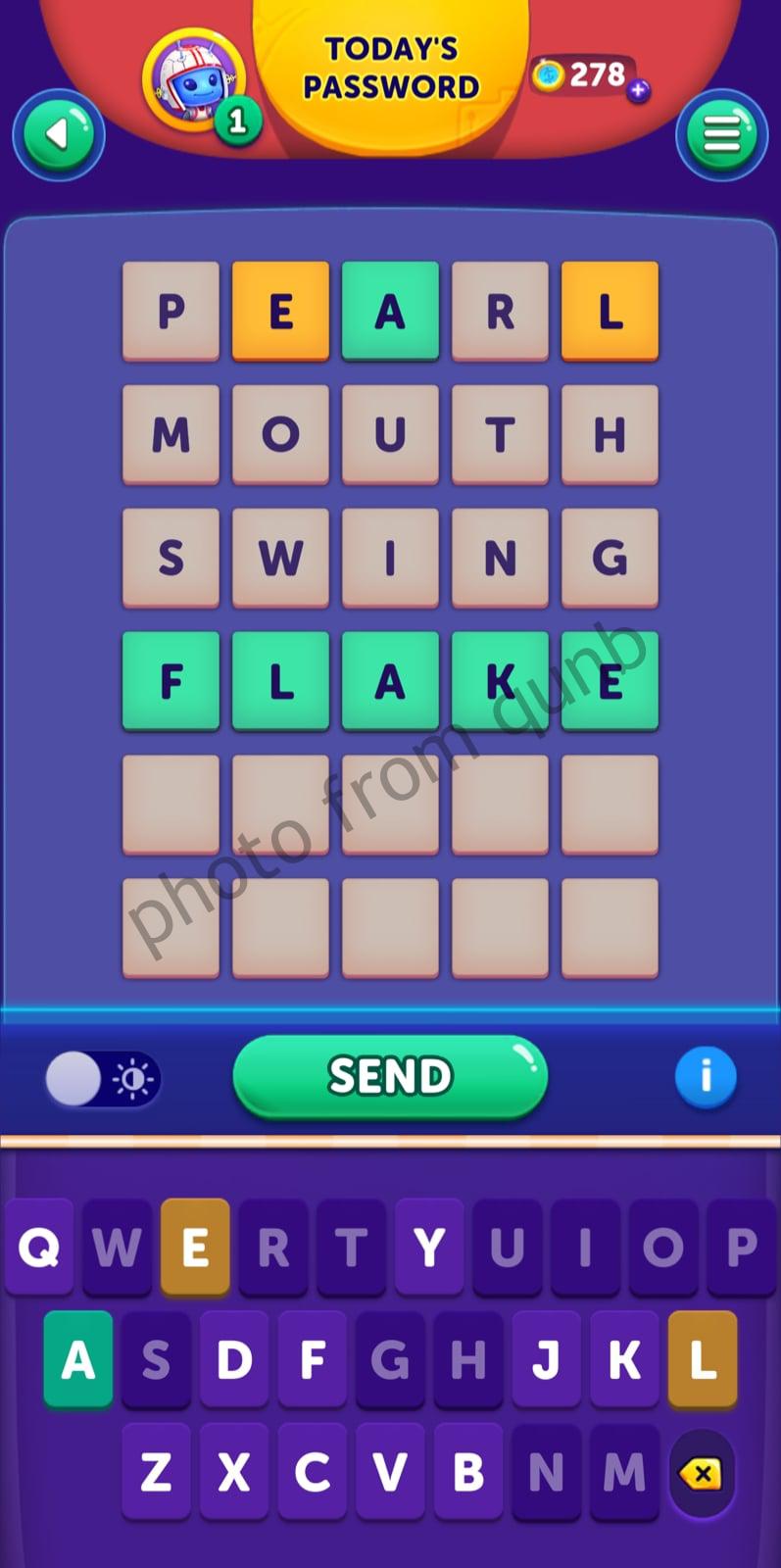Image resolution: width=781 pixels, height=1568 pixels.
Task: Tap the letter C key
Action: pyautogui.click(x=313, y=1472)
